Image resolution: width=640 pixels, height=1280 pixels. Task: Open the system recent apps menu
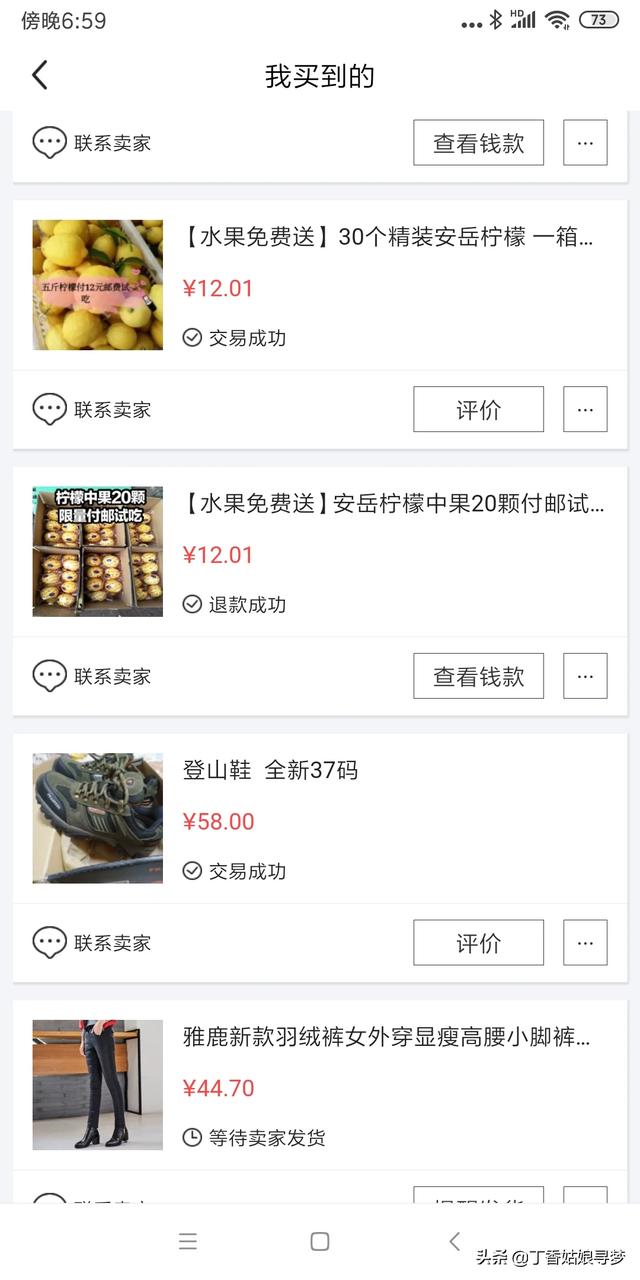(x=188, y=1241)
